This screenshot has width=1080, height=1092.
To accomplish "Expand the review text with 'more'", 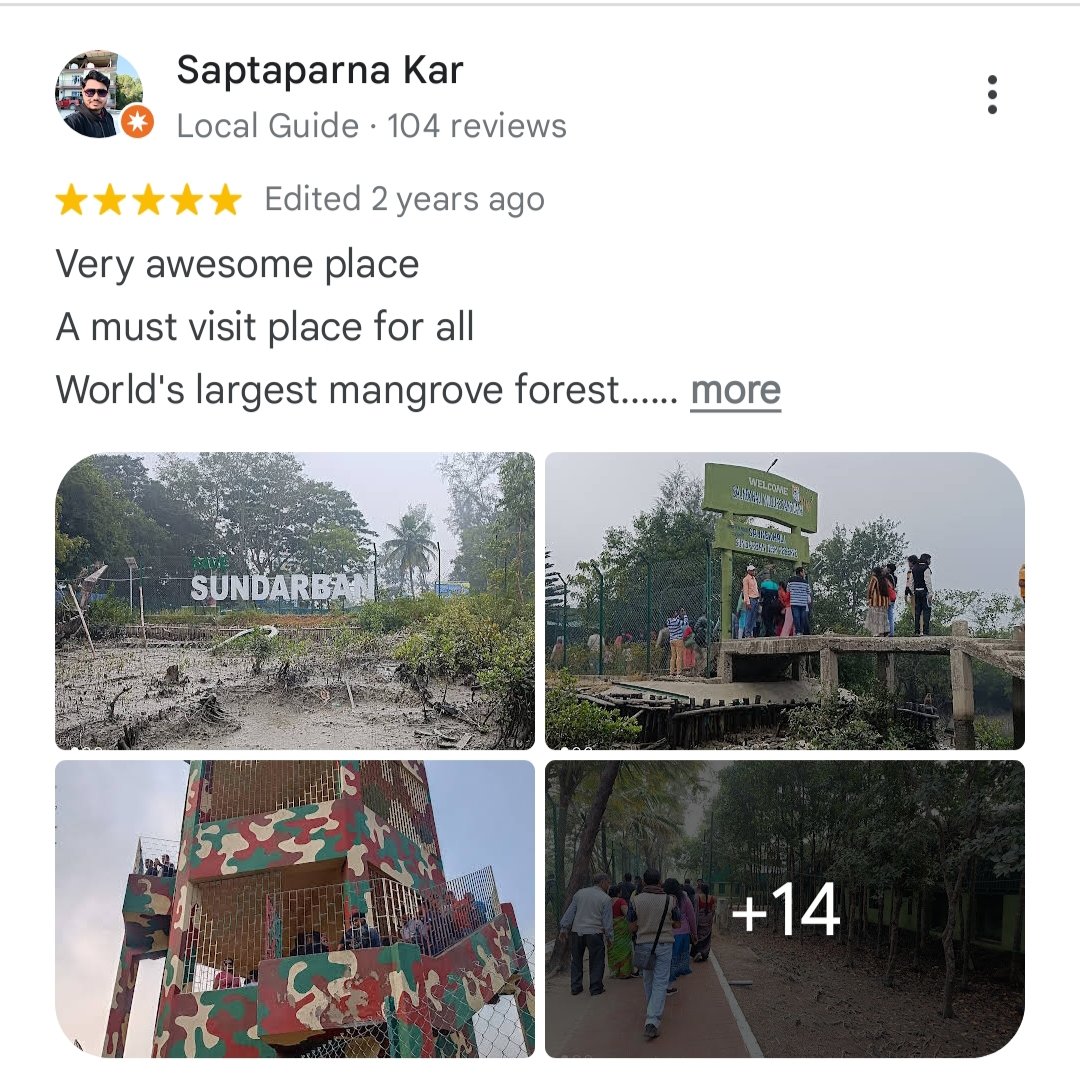I will pyautogui.click(x=735, y=390).
